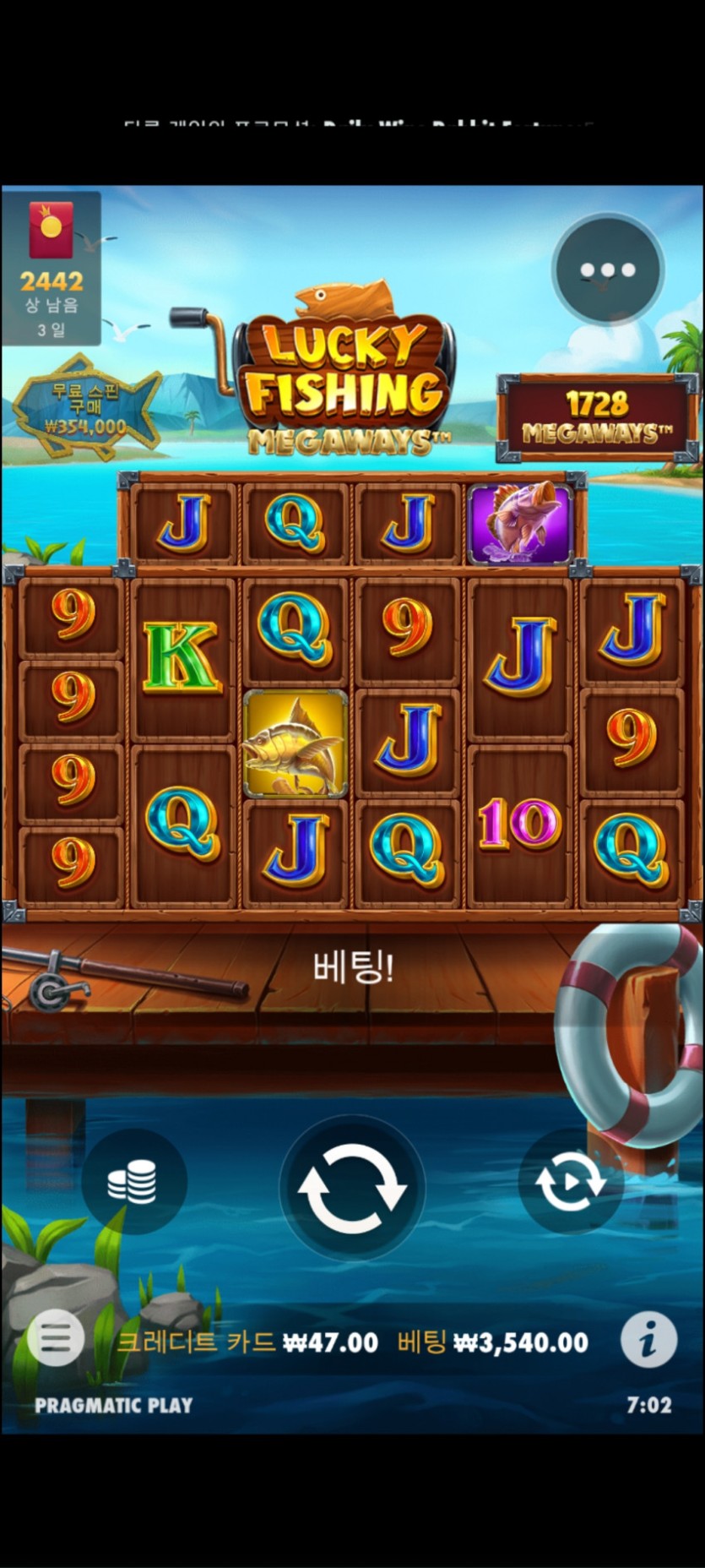Open the autoplay spin settings
The height and width of the screenshot is (1568, 705).
(x=571, y=1184)
